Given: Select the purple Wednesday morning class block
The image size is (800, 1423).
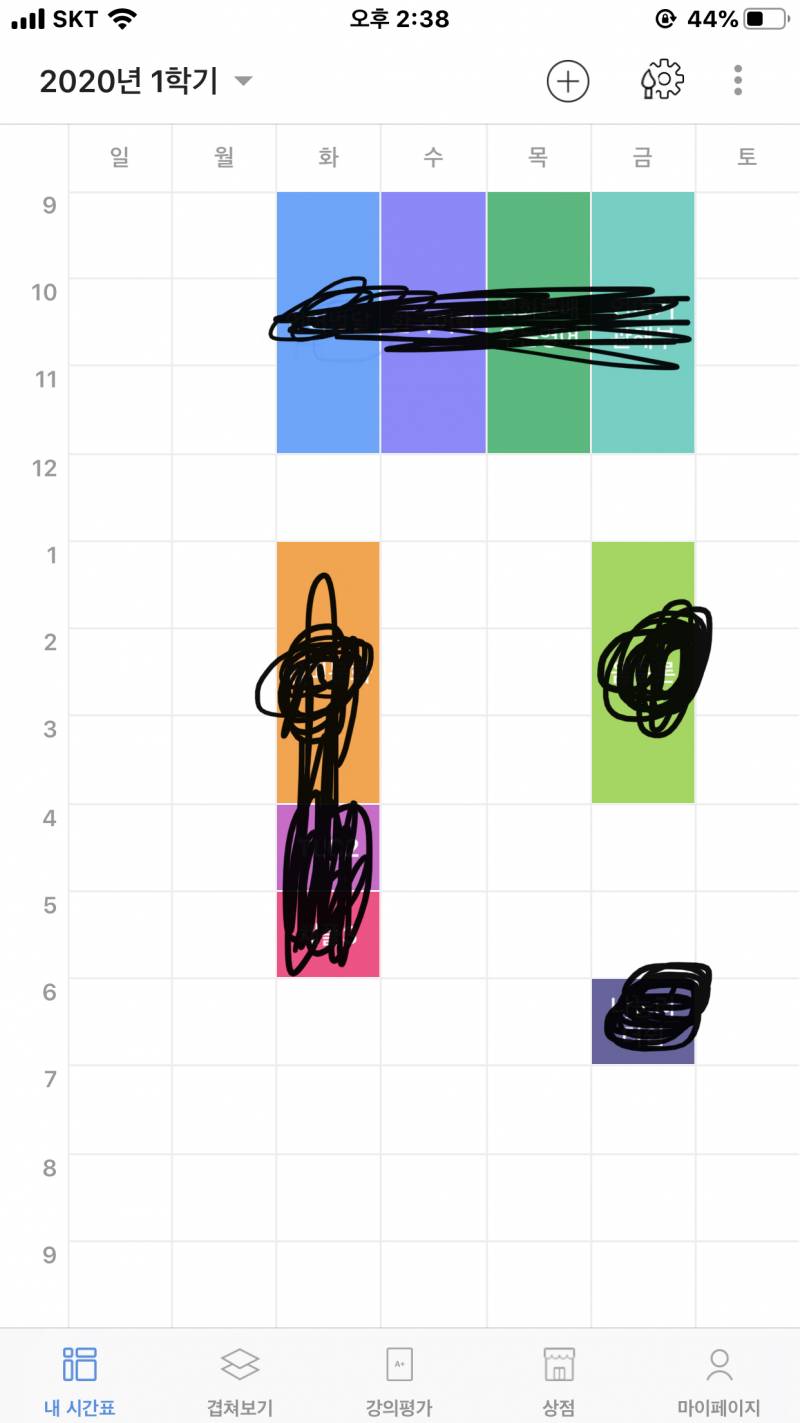Looking at the screenshot, I should click(433, 400).
